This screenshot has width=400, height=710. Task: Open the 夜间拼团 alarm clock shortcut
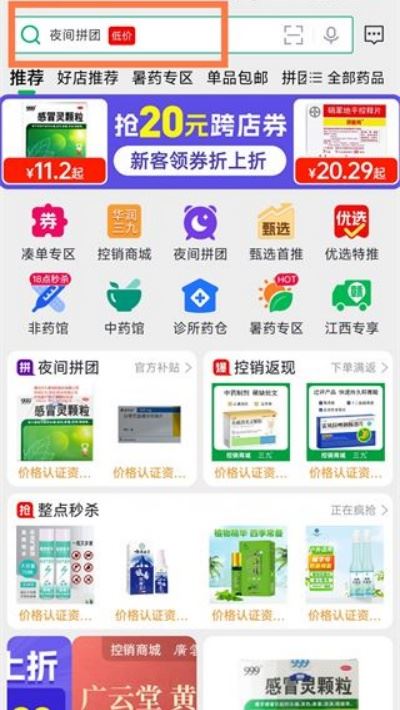click(200, 233)
